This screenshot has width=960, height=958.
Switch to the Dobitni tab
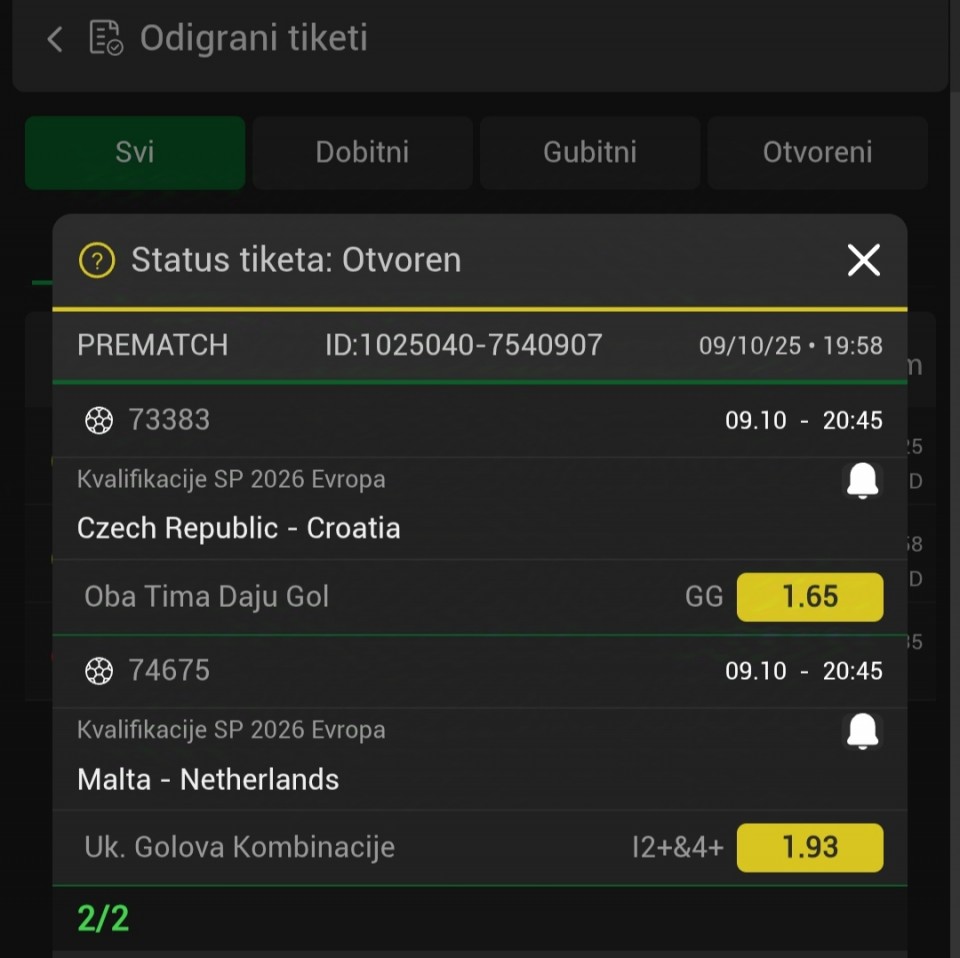tap(362, 153)
